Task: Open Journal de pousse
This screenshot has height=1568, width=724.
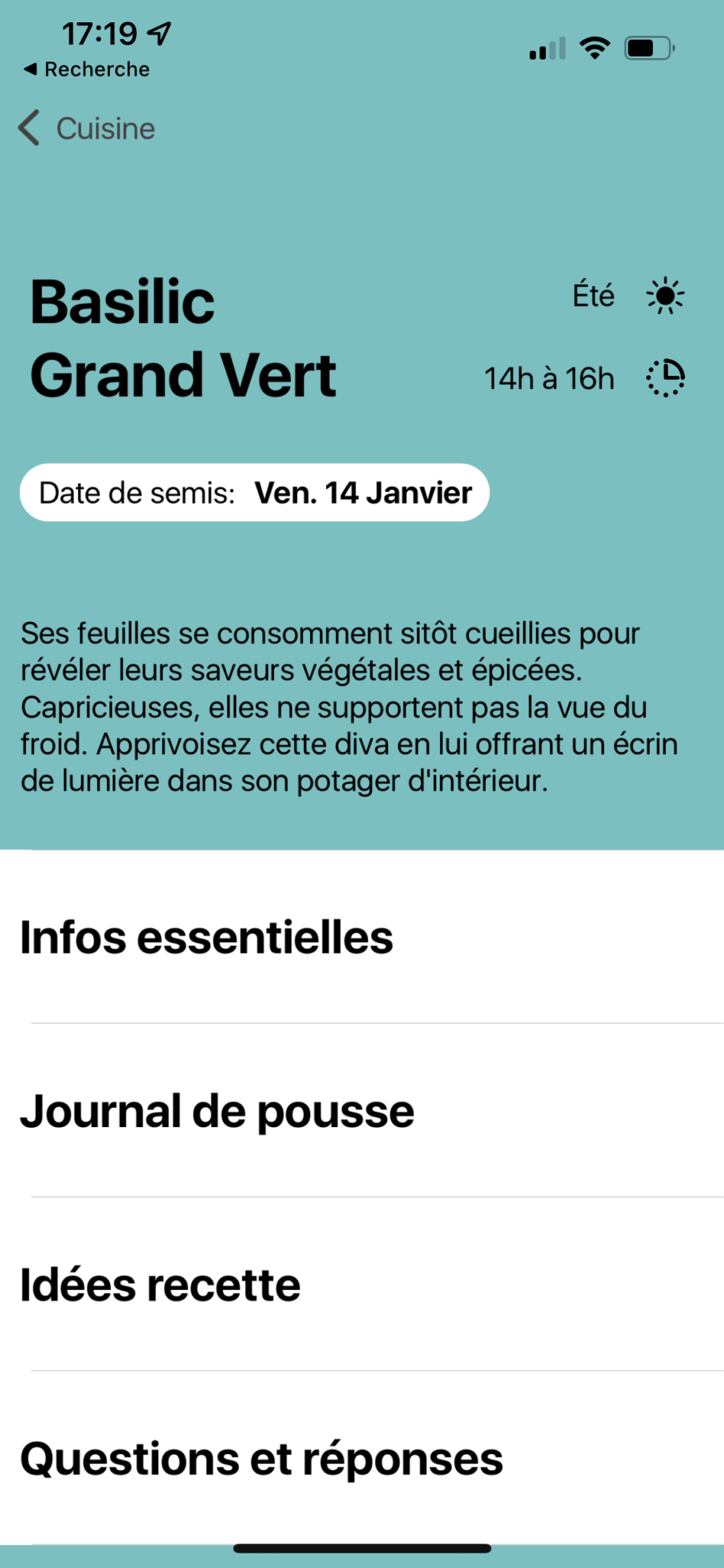Action: pyautogui.click(x=362, y=1111)
